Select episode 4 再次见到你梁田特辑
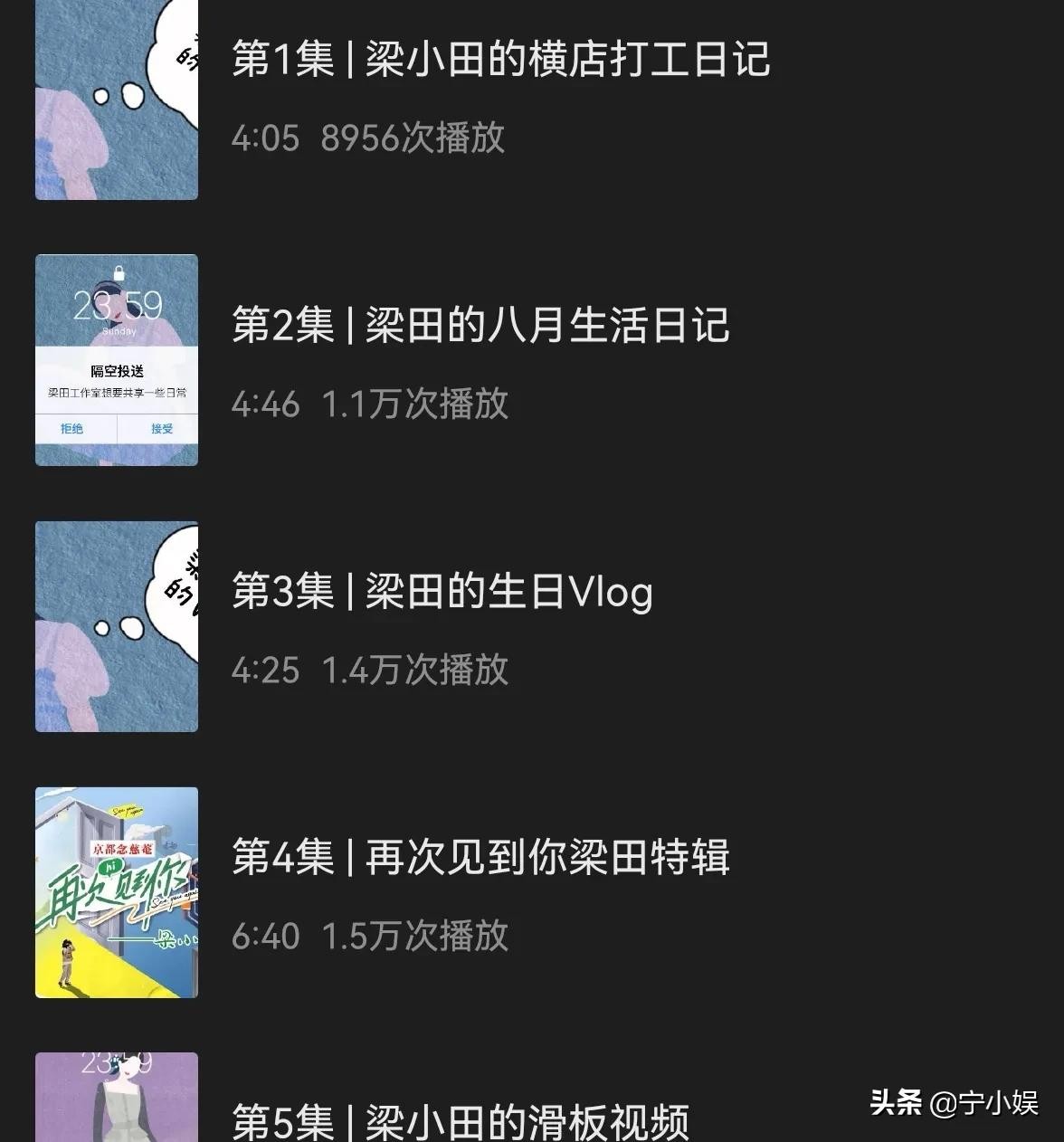 click(x=480, y=858)
